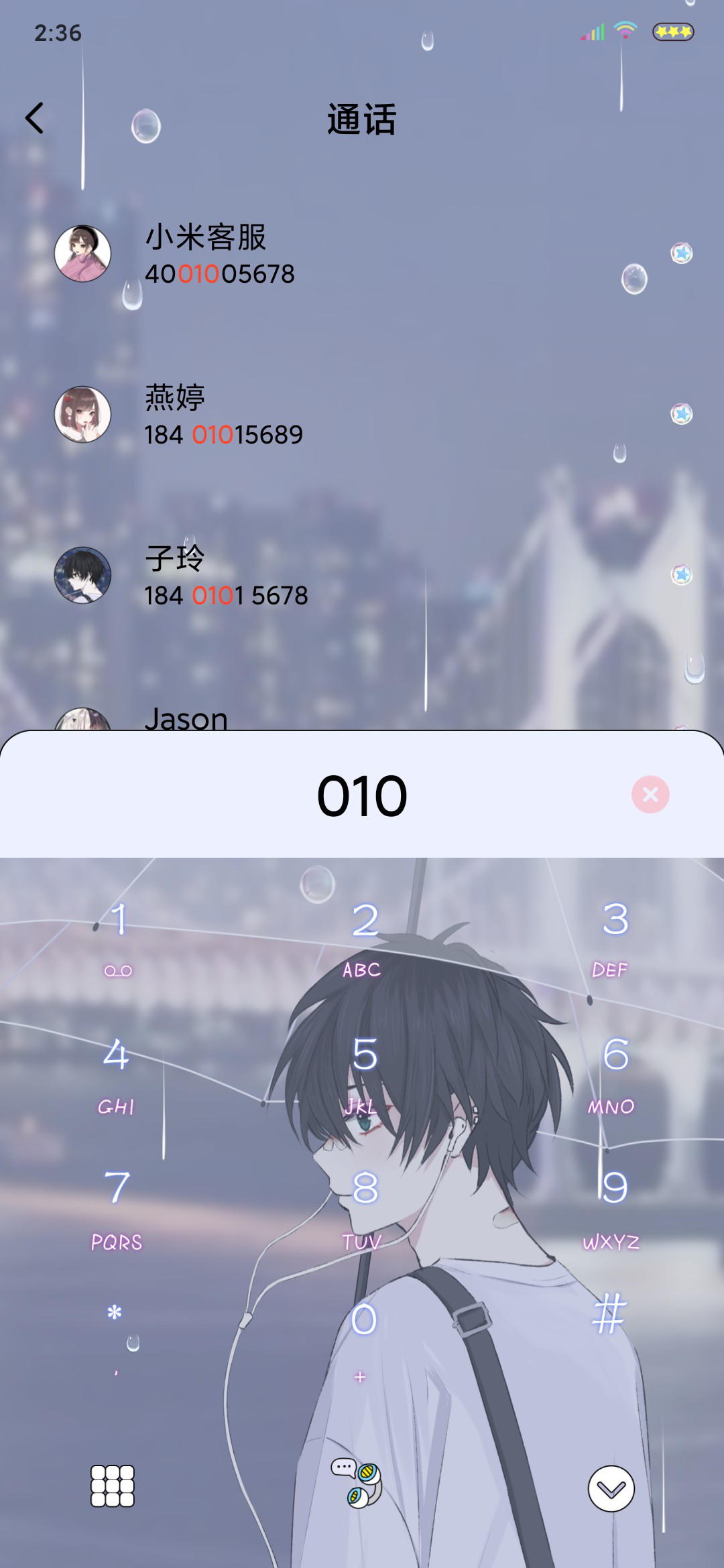This screenshot has width=724, height=1568.
Task: Delete the last digit of 010
Action: (x=650, y=795)
